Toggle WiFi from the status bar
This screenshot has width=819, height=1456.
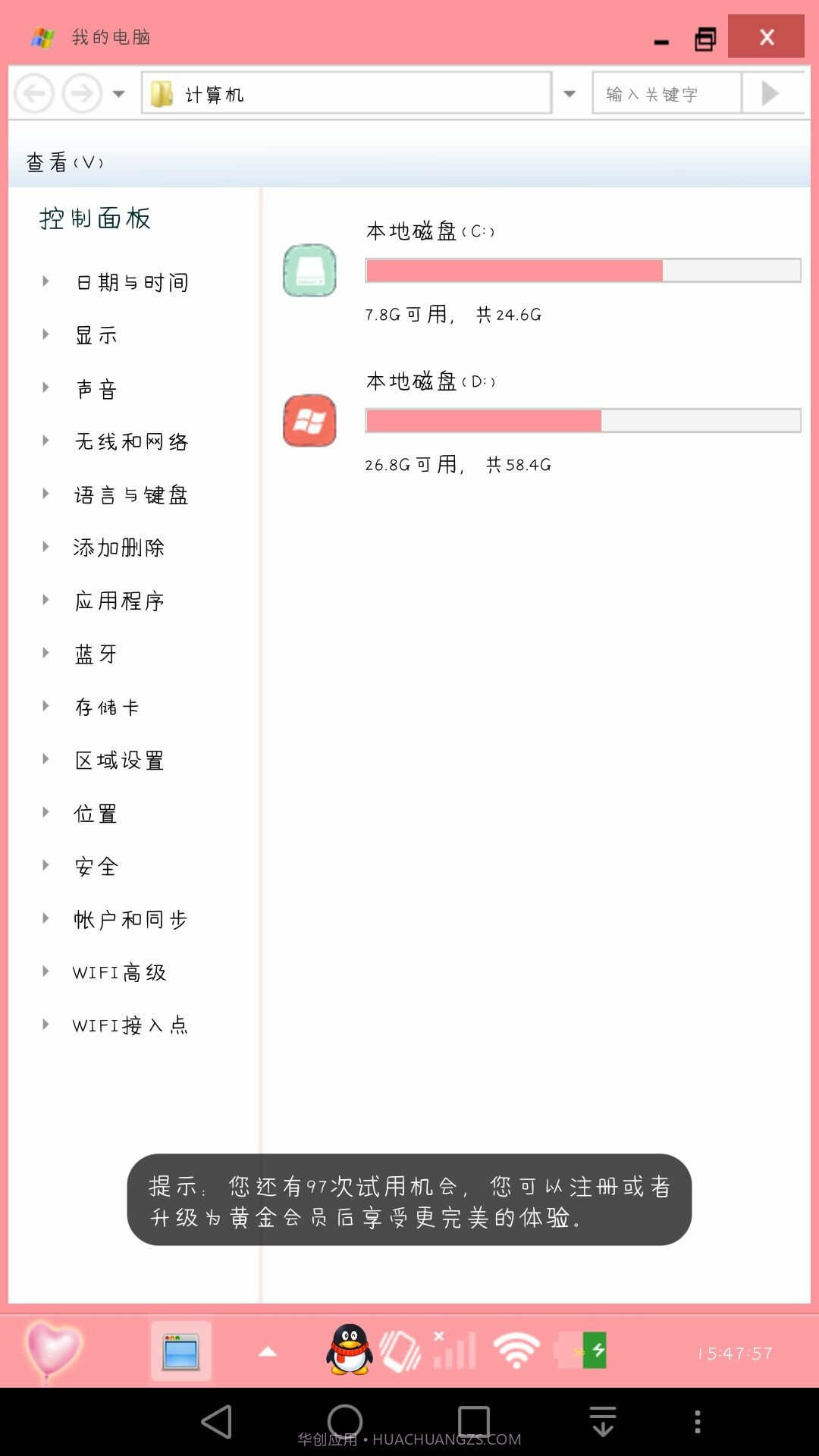516,1351
